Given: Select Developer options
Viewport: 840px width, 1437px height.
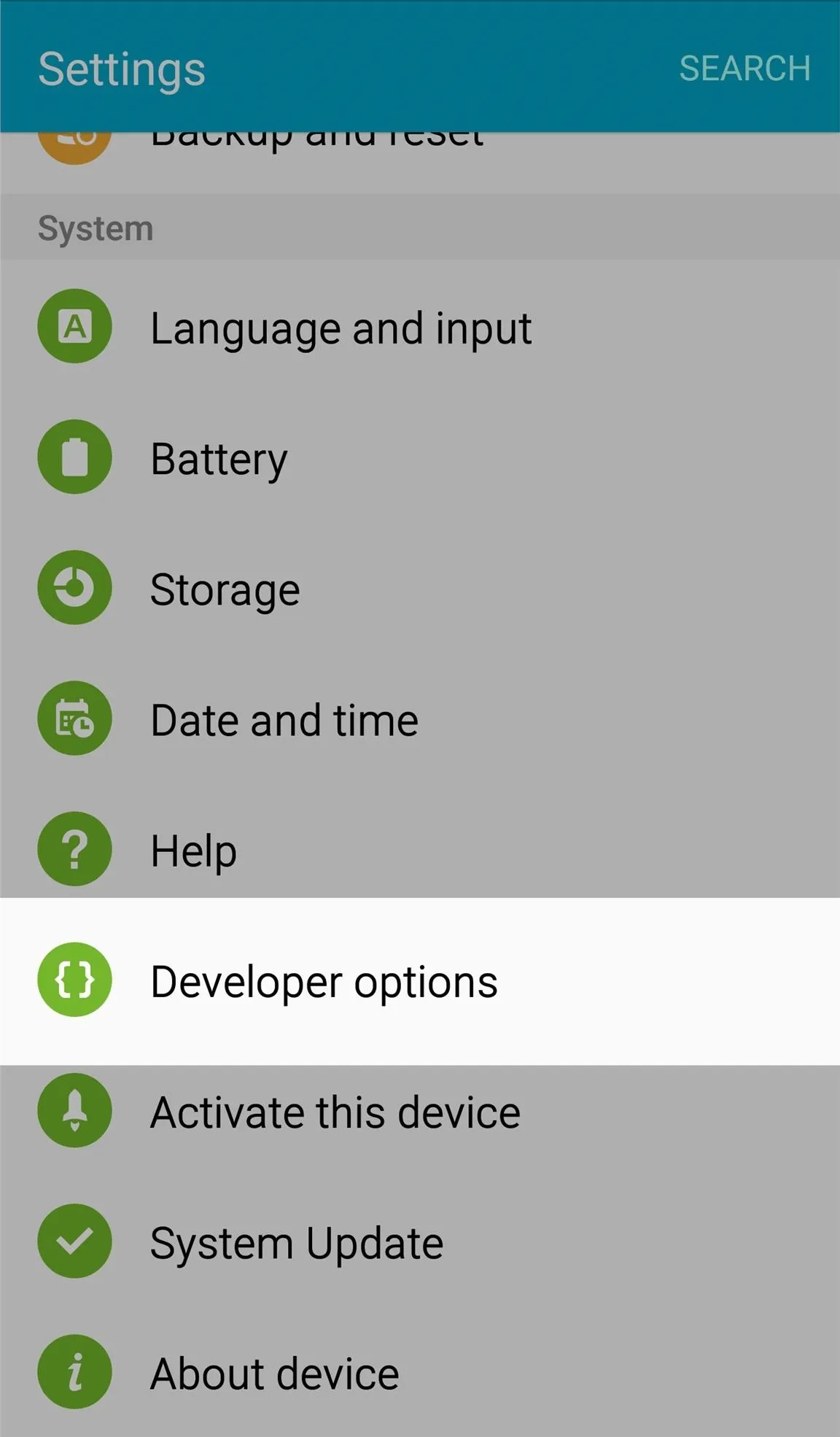Looking at the screenshot, I should pos(420,981).
